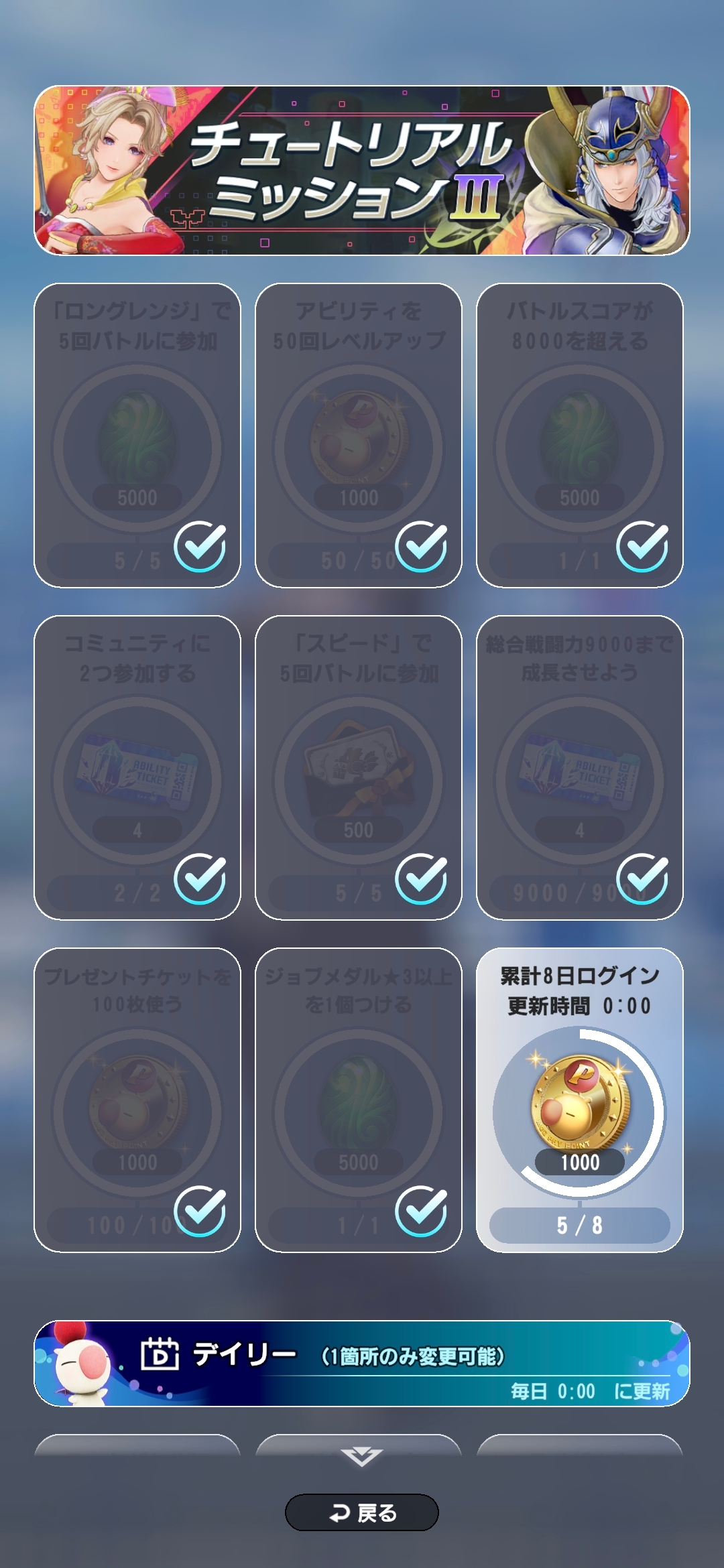Tap the 戻る back button
The height and width of the screenshot is (1568, 724).
pyautogui.click(x=362, y=1512)
